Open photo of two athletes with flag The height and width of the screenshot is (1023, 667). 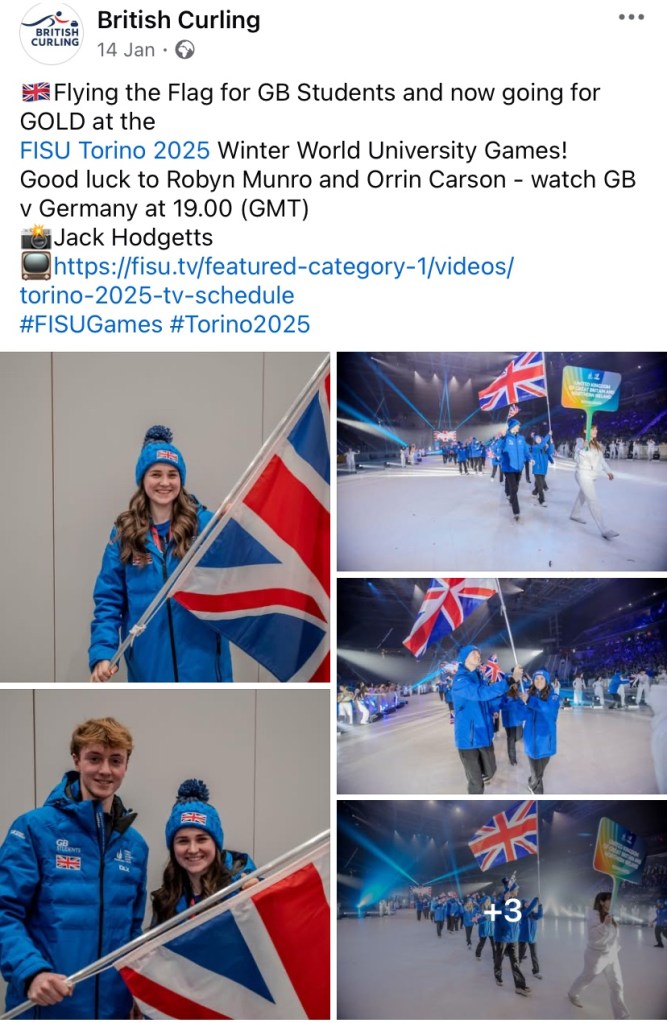click(x=165, y=853)
